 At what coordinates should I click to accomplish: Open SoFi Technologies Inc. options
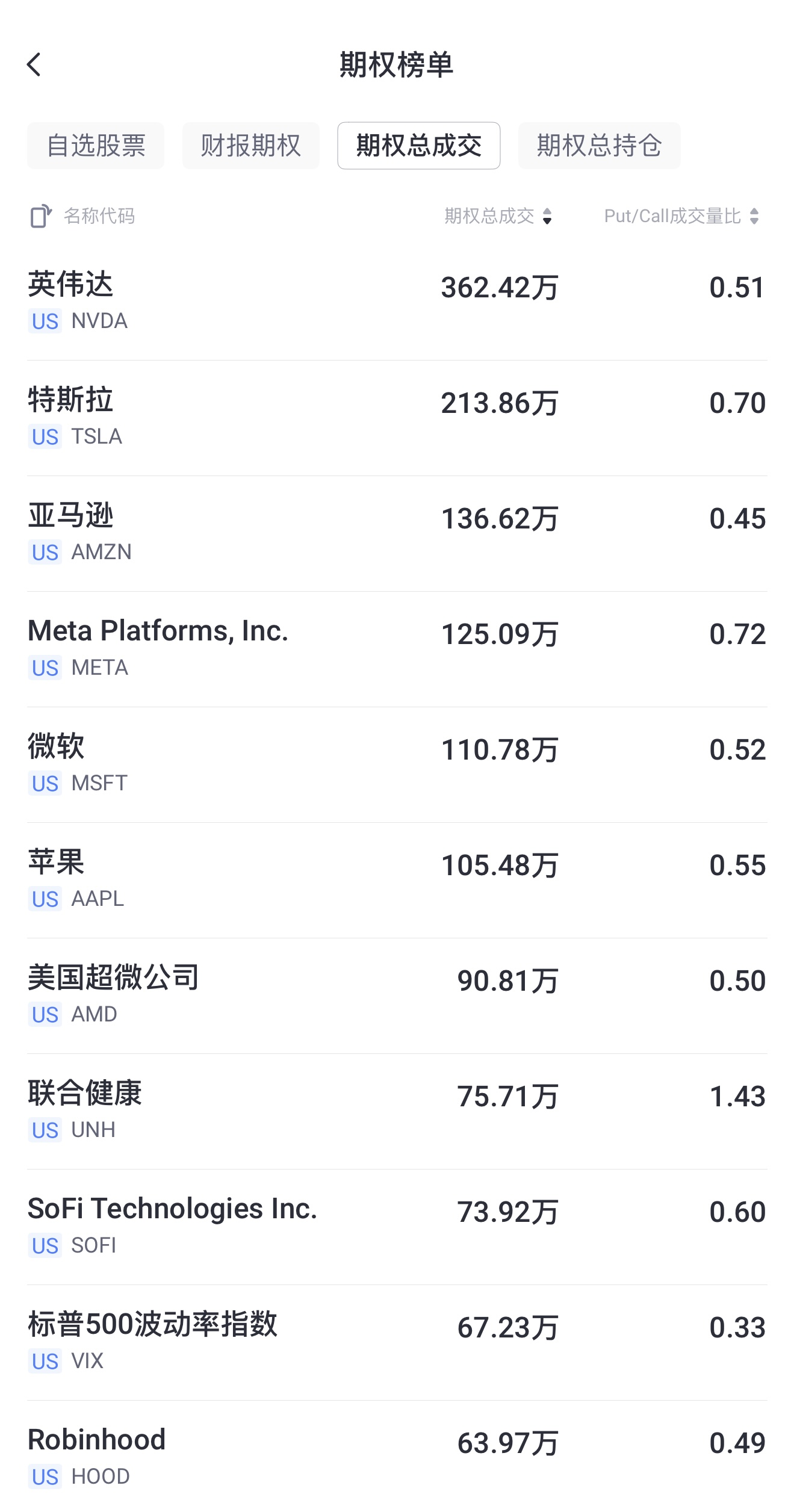pyautogui.click(x=397, y=1227)
